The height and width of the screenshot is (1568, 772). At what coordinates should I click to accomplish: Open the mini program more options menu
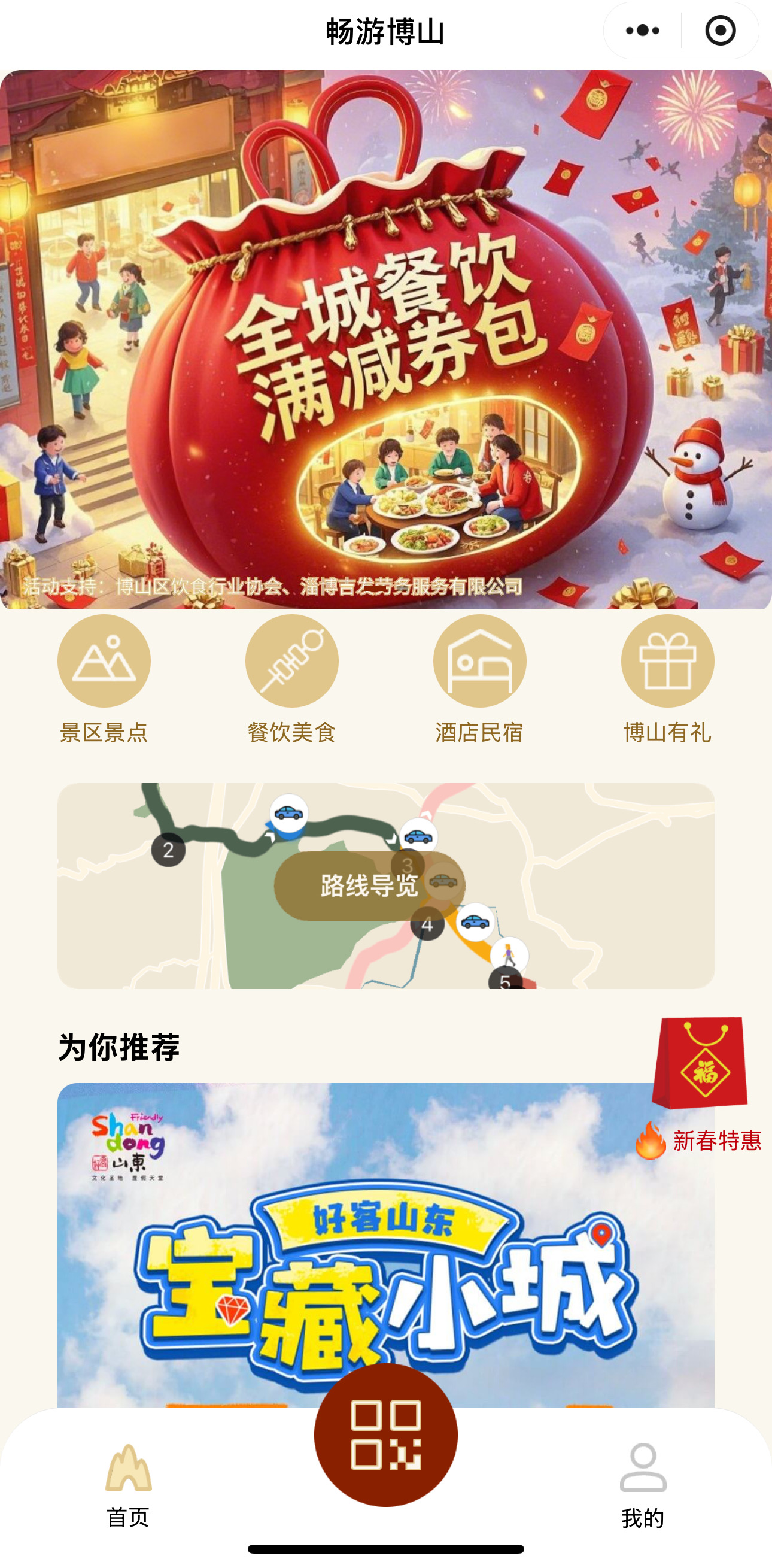pos(642,31)
